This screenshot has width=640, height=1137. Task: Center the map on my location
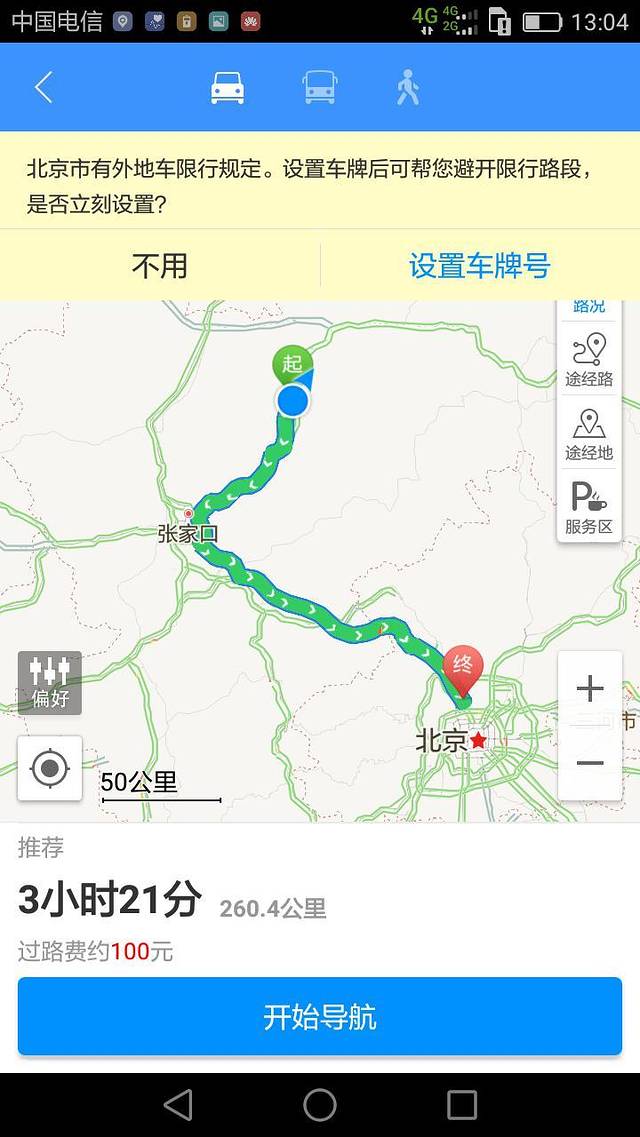click(50, 768)
